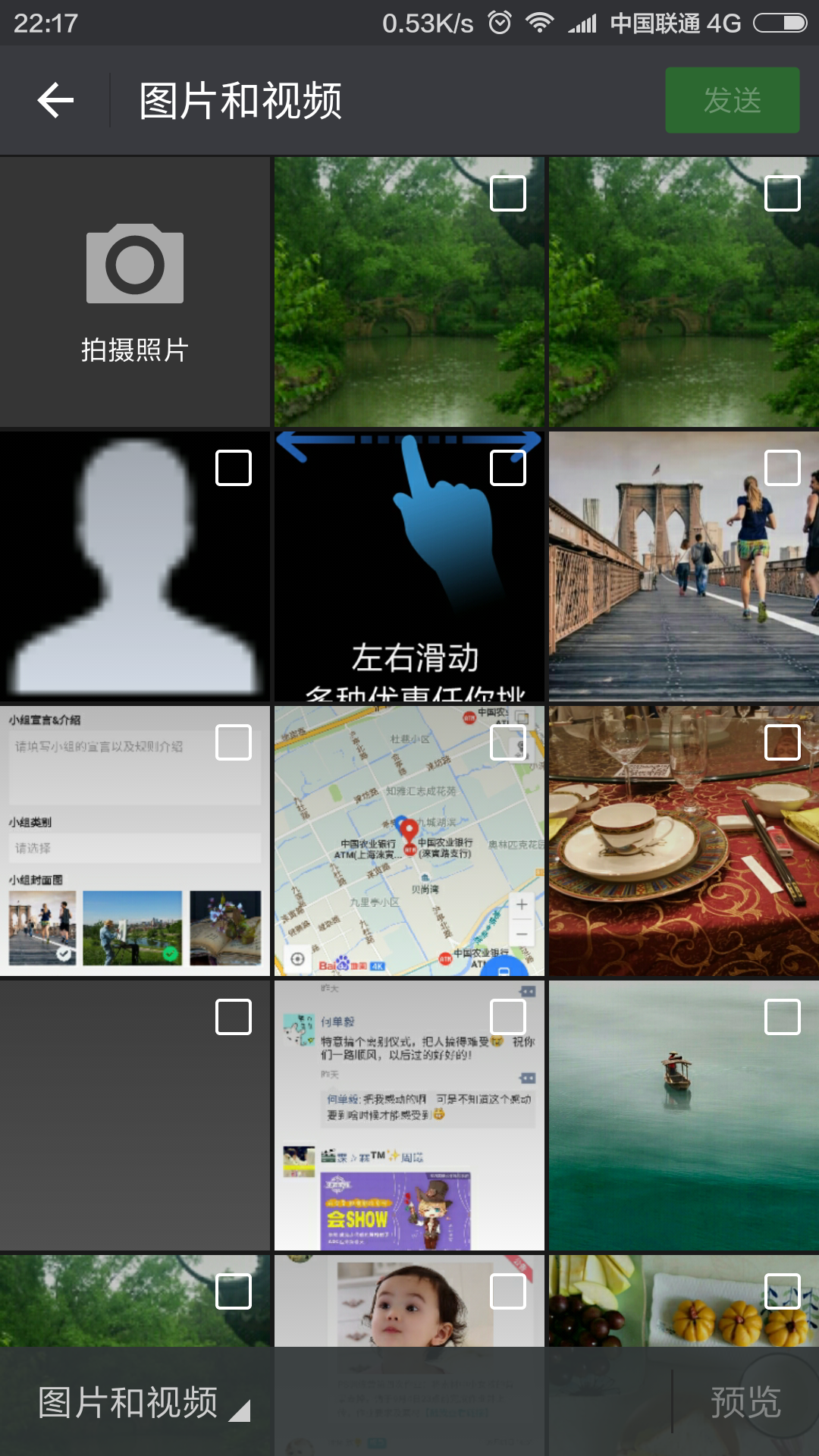Image resolution: width=819 pixels, height=1456 pixels.
Task: Open the 图片和视频 album dropdown at bottom
Action: 143,1402
